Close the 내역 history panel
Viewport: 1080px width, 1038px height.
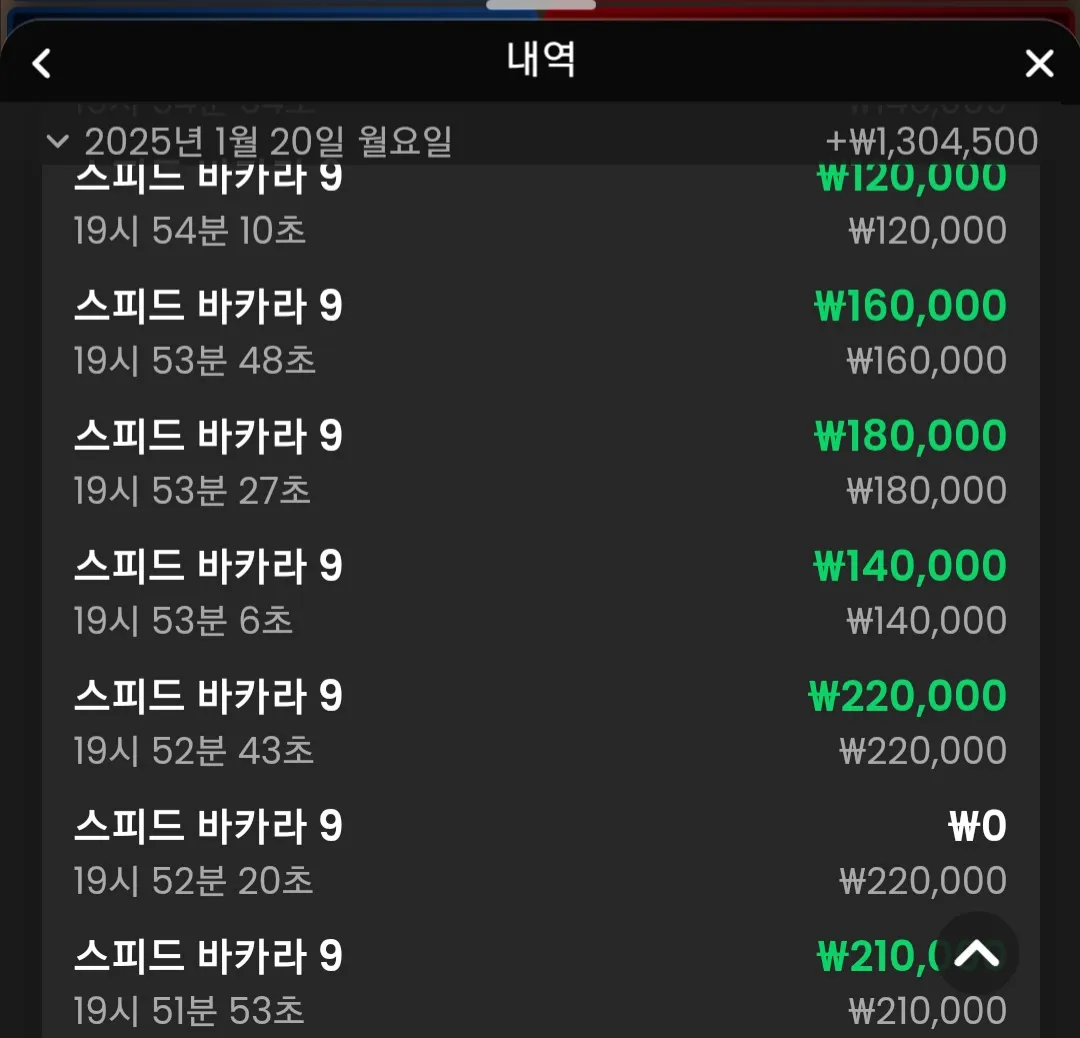pos(1039,63)
